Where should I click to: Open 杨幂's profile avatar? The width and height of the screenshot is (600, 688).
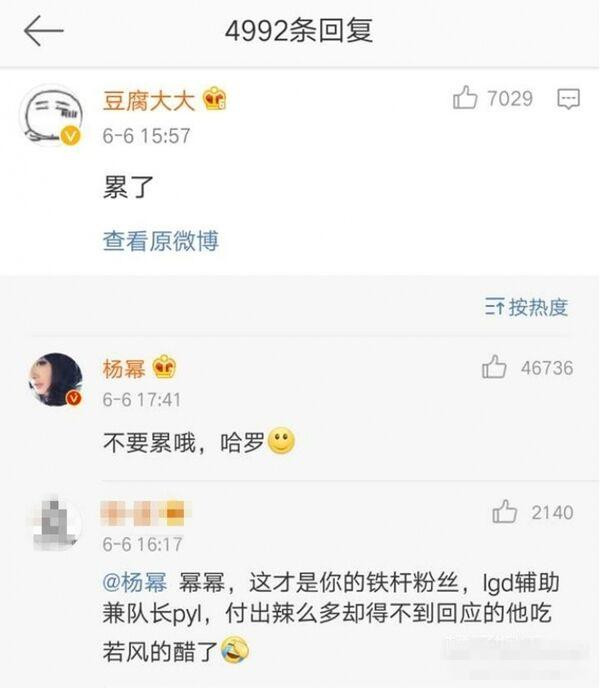(55, 380)
